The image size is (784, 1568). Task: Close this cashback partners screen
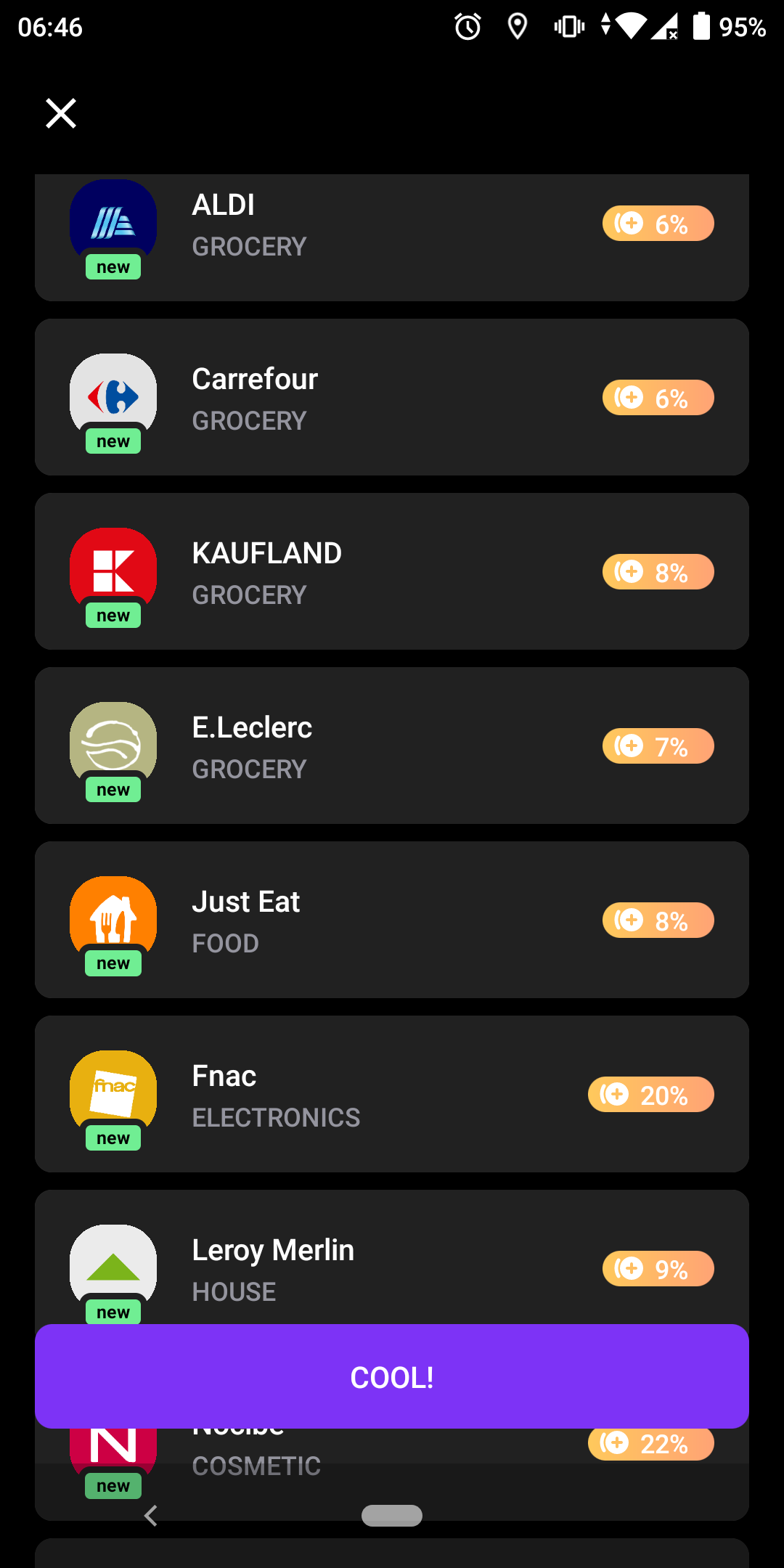click(x=61, y=113)
